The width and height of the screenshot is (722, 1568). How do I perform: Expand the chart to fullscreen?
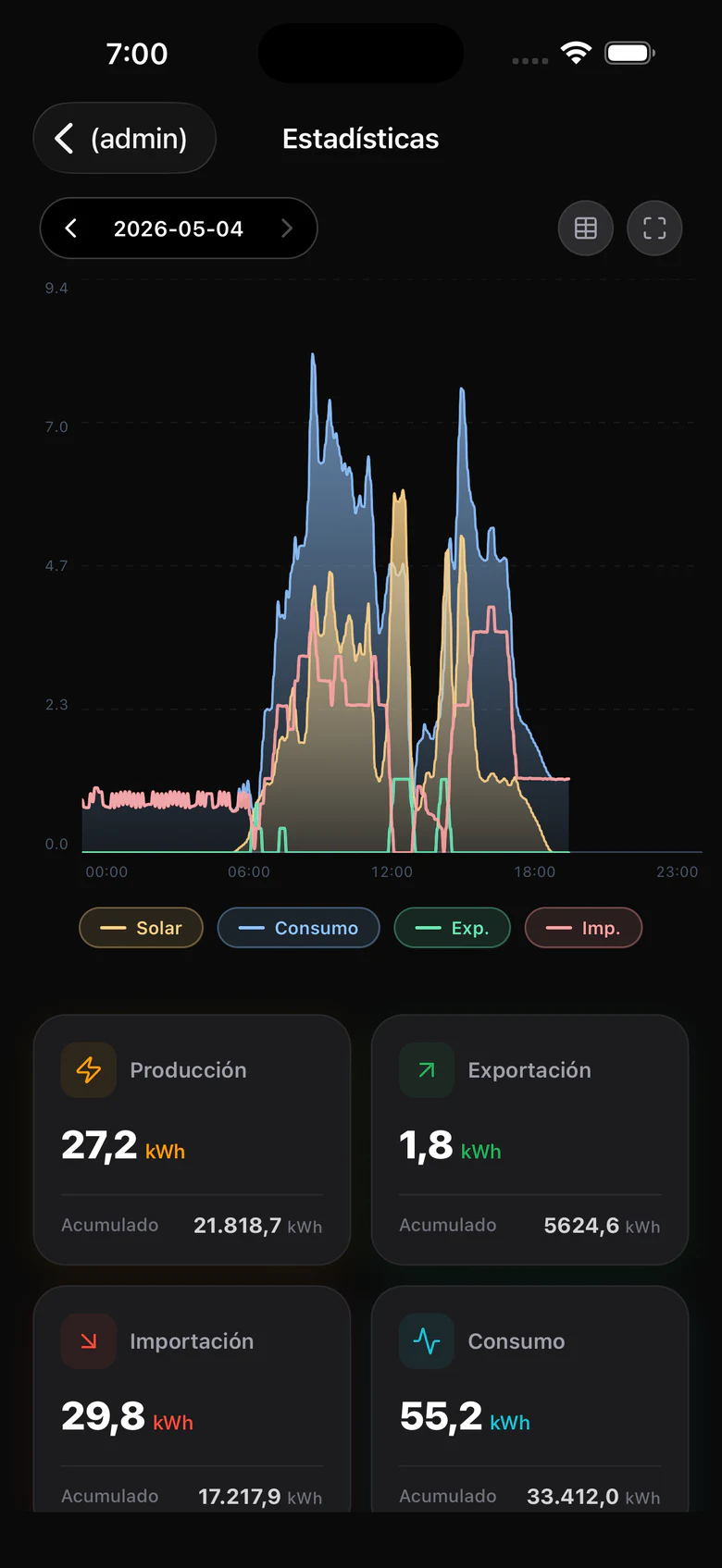click(x=654, y=228)
